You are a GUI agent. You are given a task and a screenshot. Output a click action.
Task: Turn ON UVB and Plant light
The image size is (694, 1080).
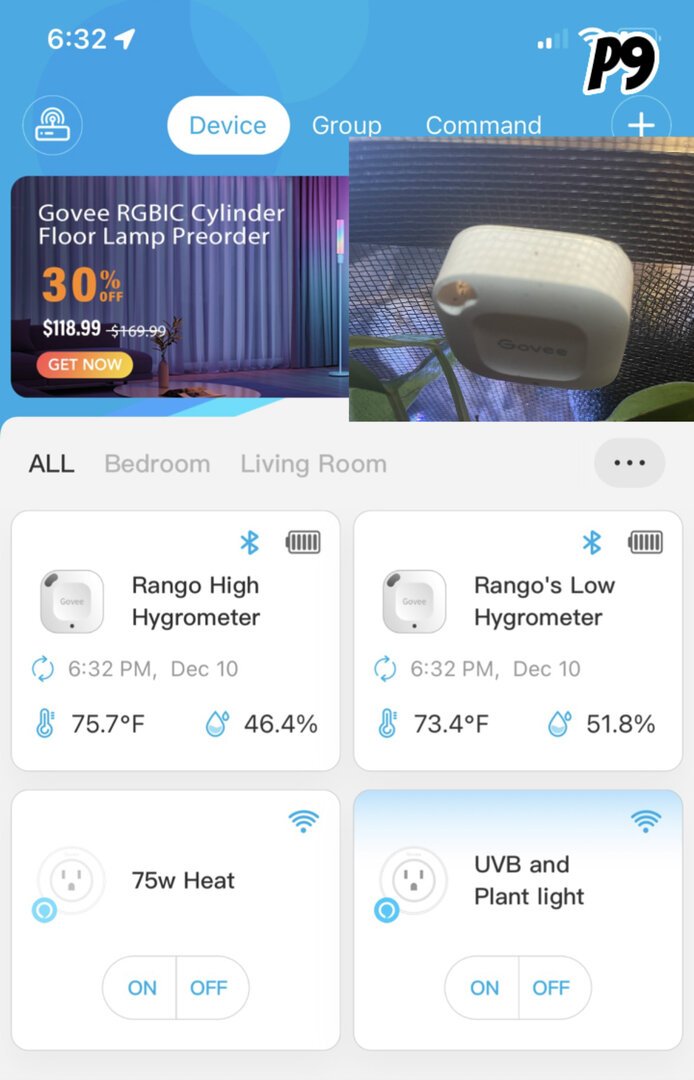[x=484, y=987]
